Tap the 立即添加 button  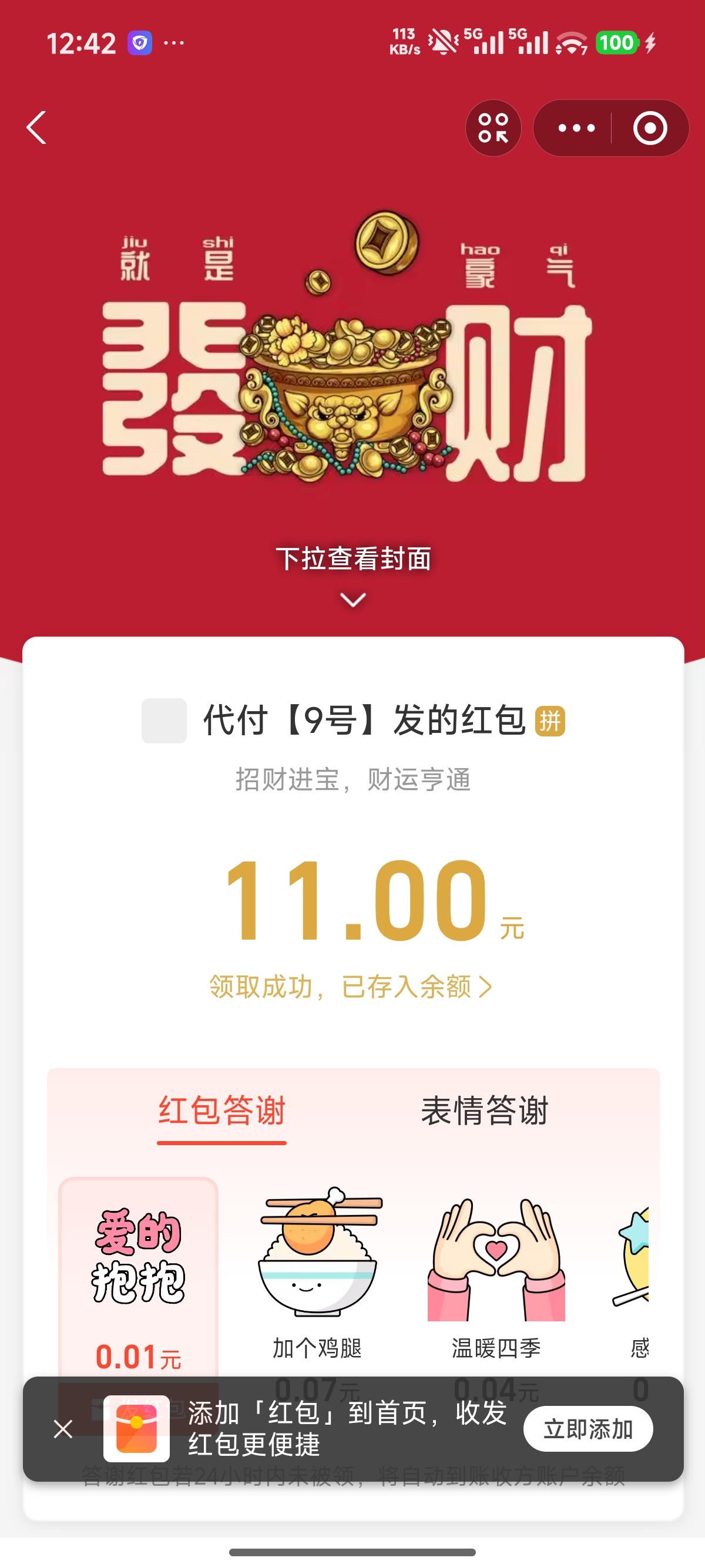[x=587, y=1430]
